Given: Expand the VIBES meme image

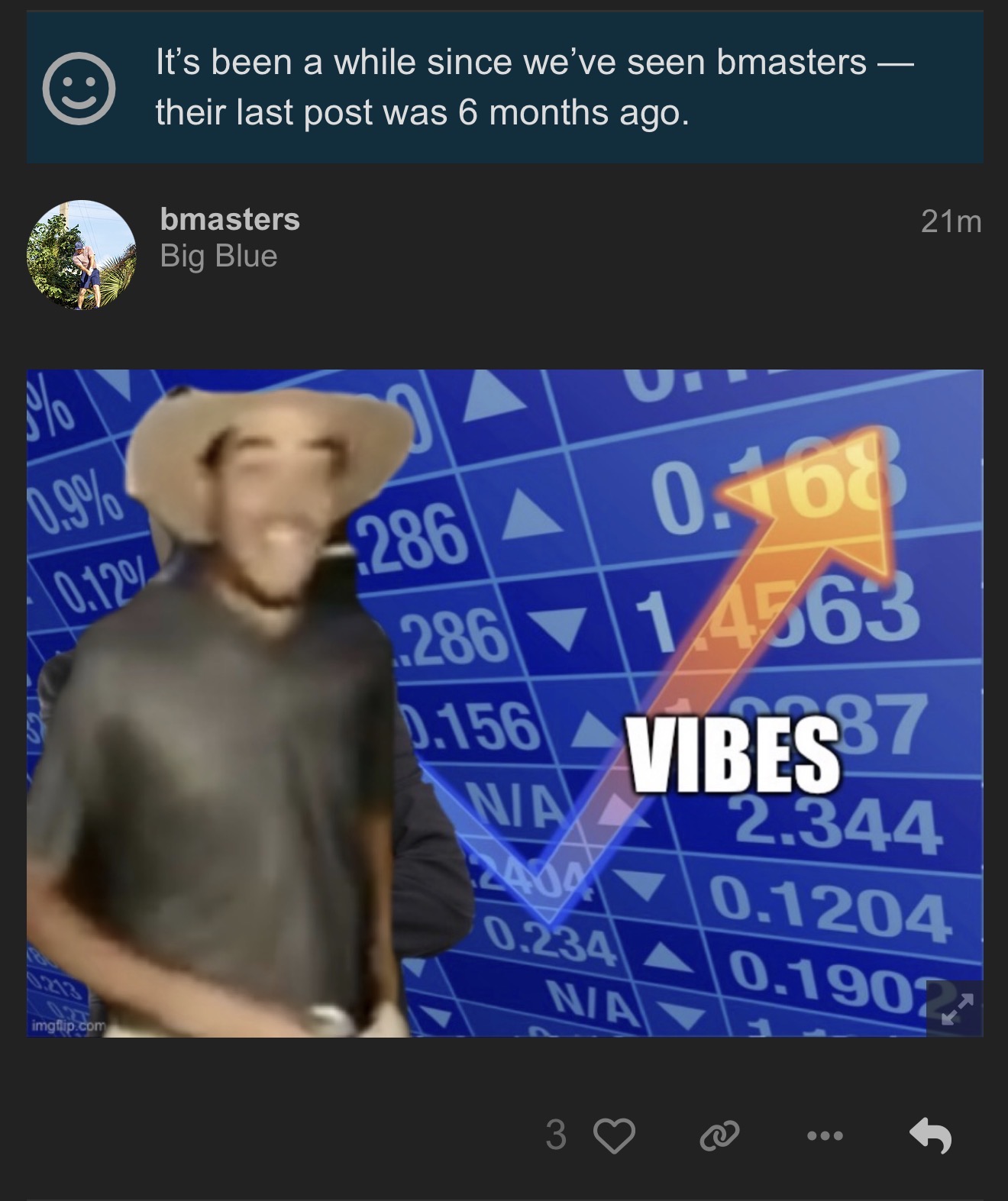Looking at the screenshot, I should tap(504, 702).
